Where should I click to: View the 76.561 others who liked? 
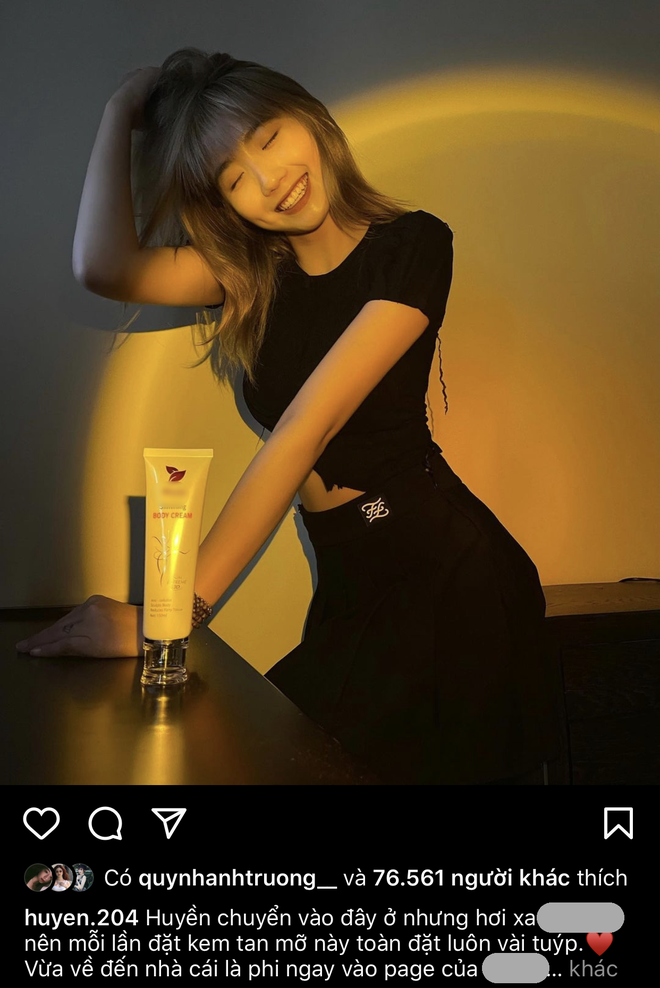(x=469, y=879)
